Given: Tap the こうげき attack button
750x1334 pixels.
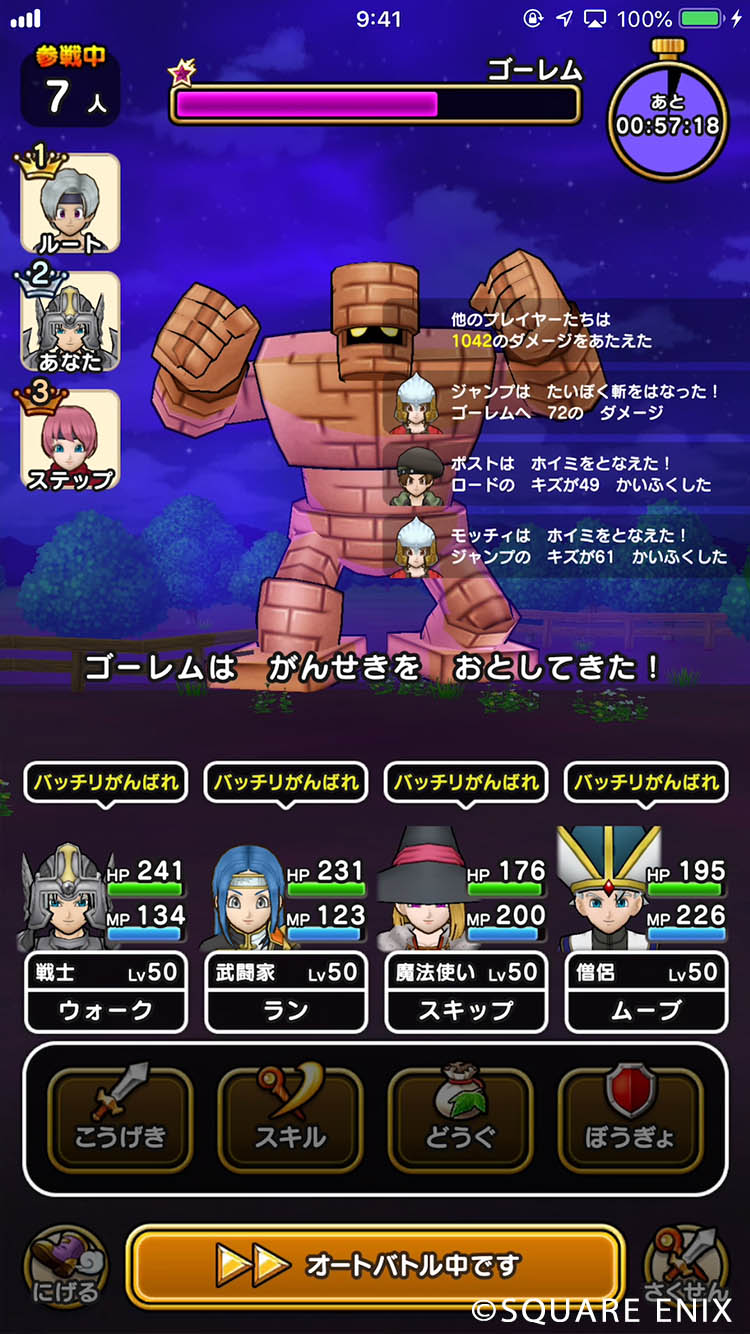Looking at the screenshot, I should (120, 1118).
